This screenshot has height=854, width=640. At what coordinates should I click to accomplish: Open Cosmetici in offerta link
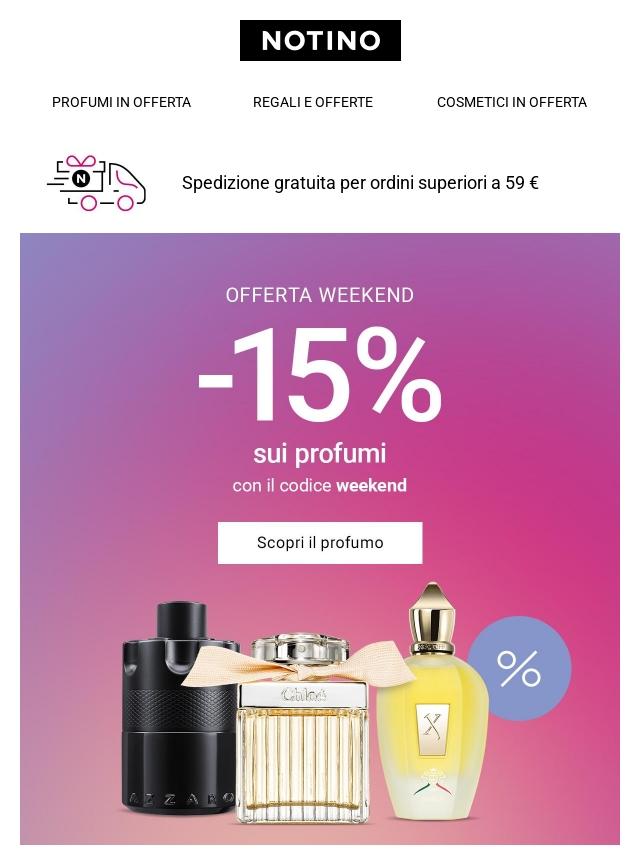(511, 102)
